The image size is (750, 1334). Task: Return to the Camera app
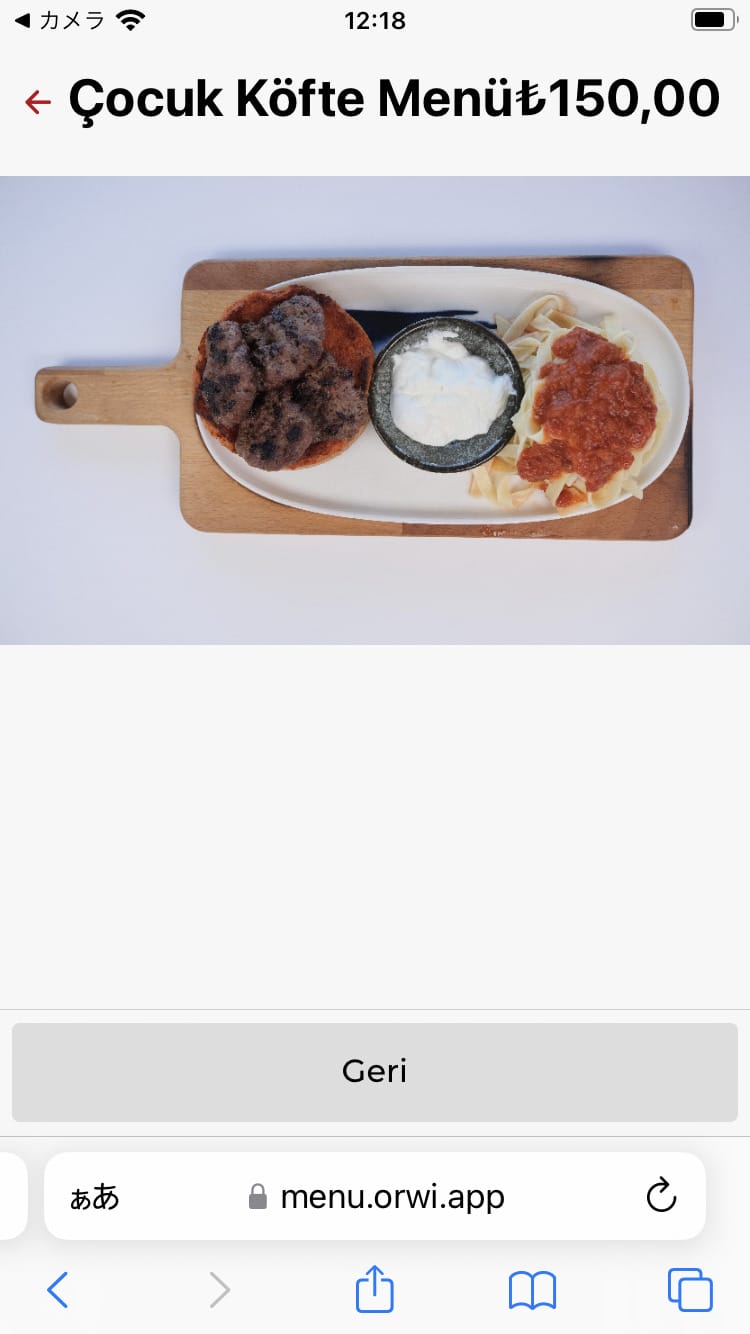[x=60, y=20]
